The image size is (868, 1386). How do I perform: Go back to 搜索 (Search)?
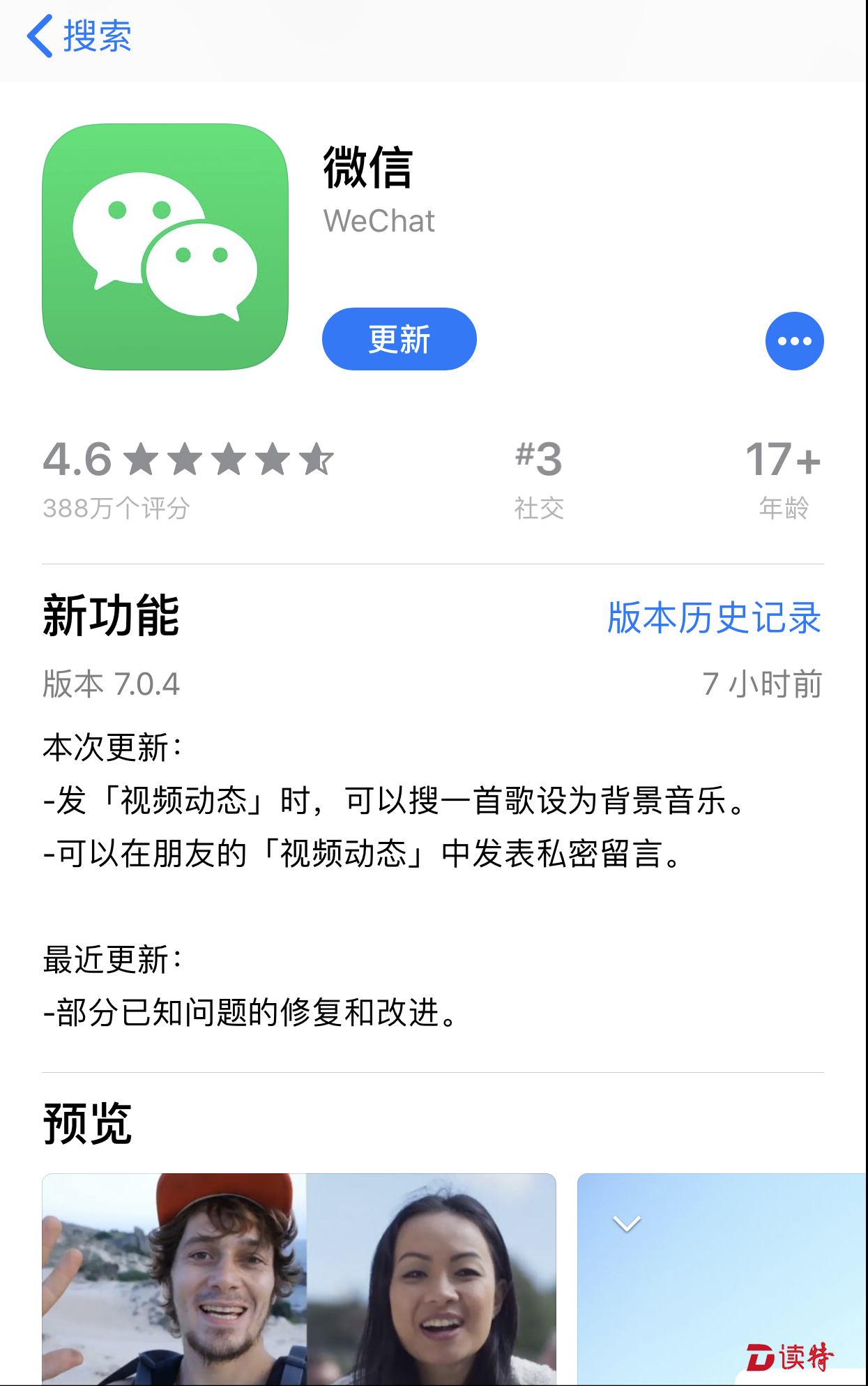[79, 36]
